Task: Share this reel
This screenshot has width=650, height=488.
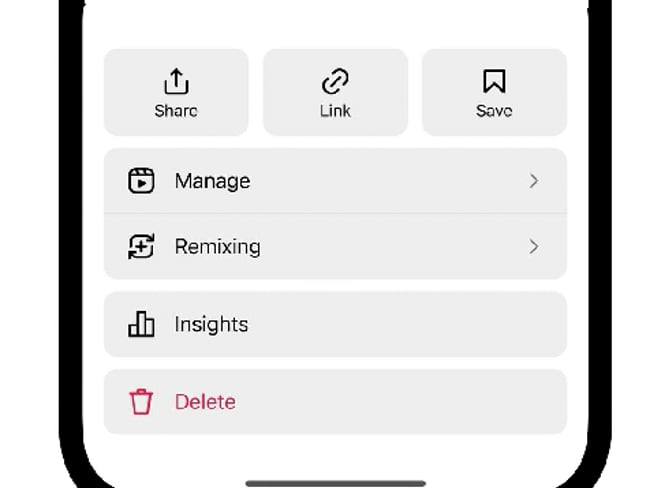Action: 176,92
